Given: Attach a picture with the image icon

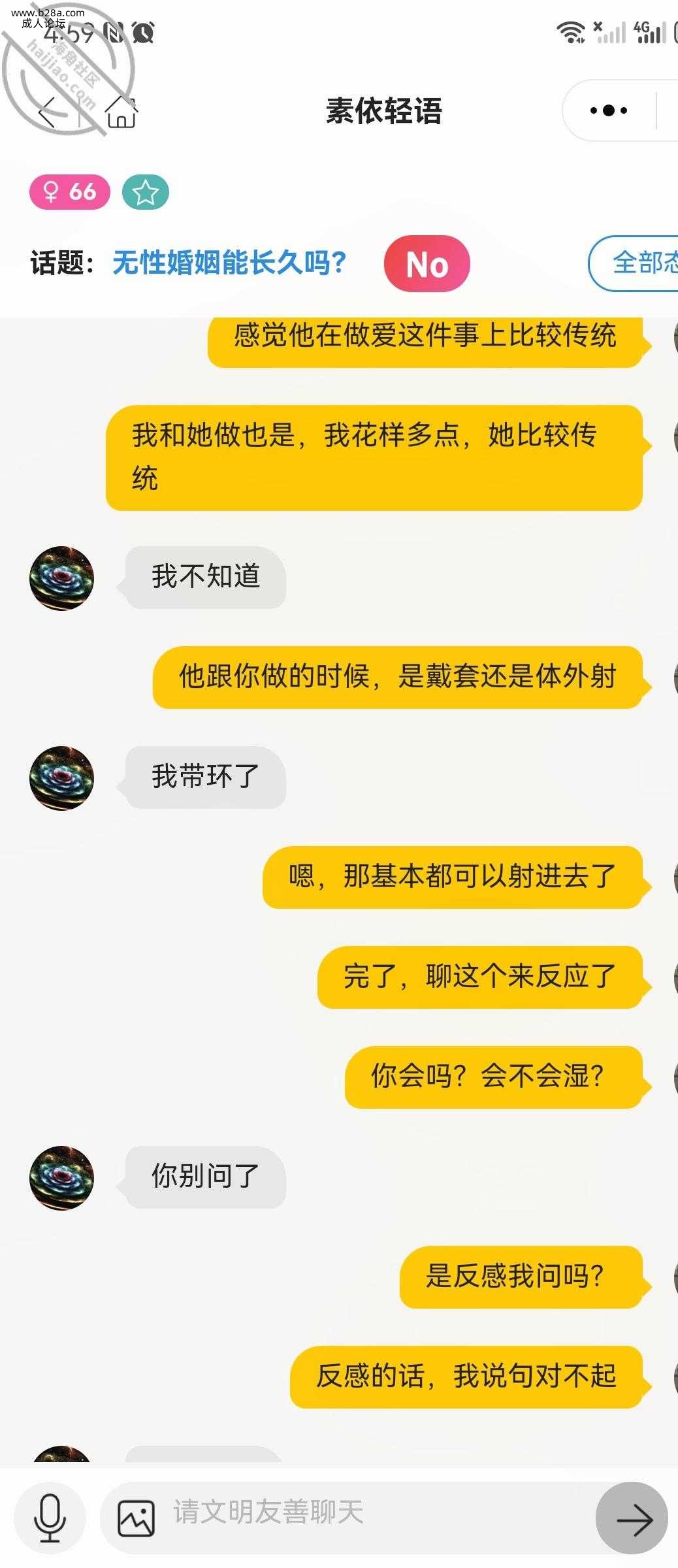Looking at the screenshot, I should pos(136,1518).
